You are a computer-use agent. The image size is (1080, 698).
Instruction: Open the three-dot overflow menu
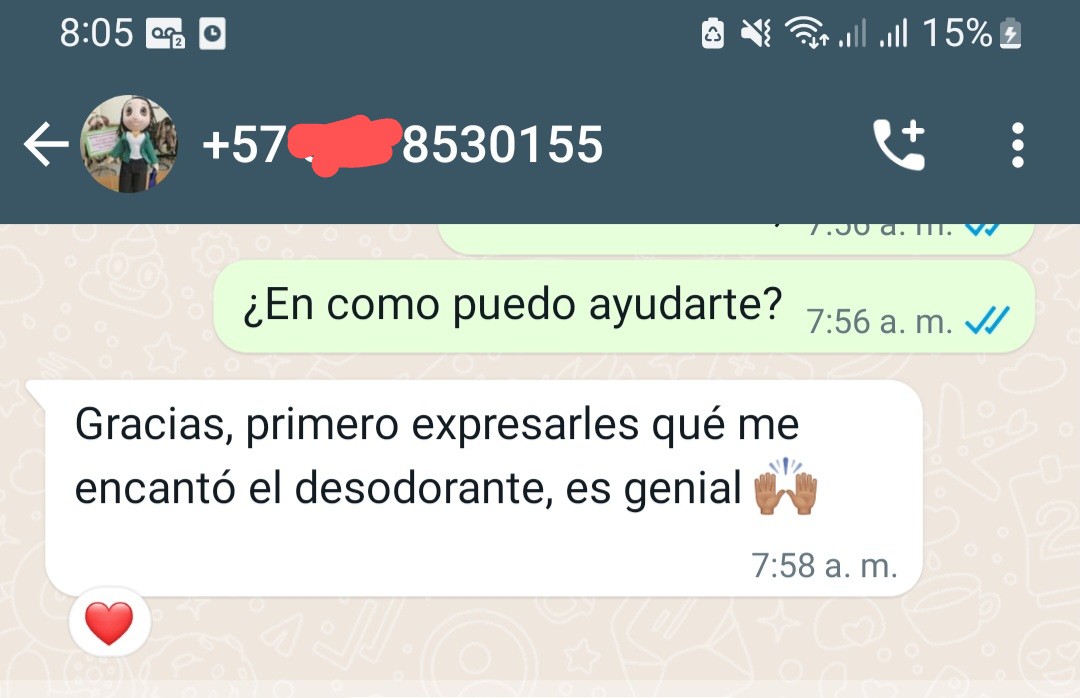tap(1017, 146)
